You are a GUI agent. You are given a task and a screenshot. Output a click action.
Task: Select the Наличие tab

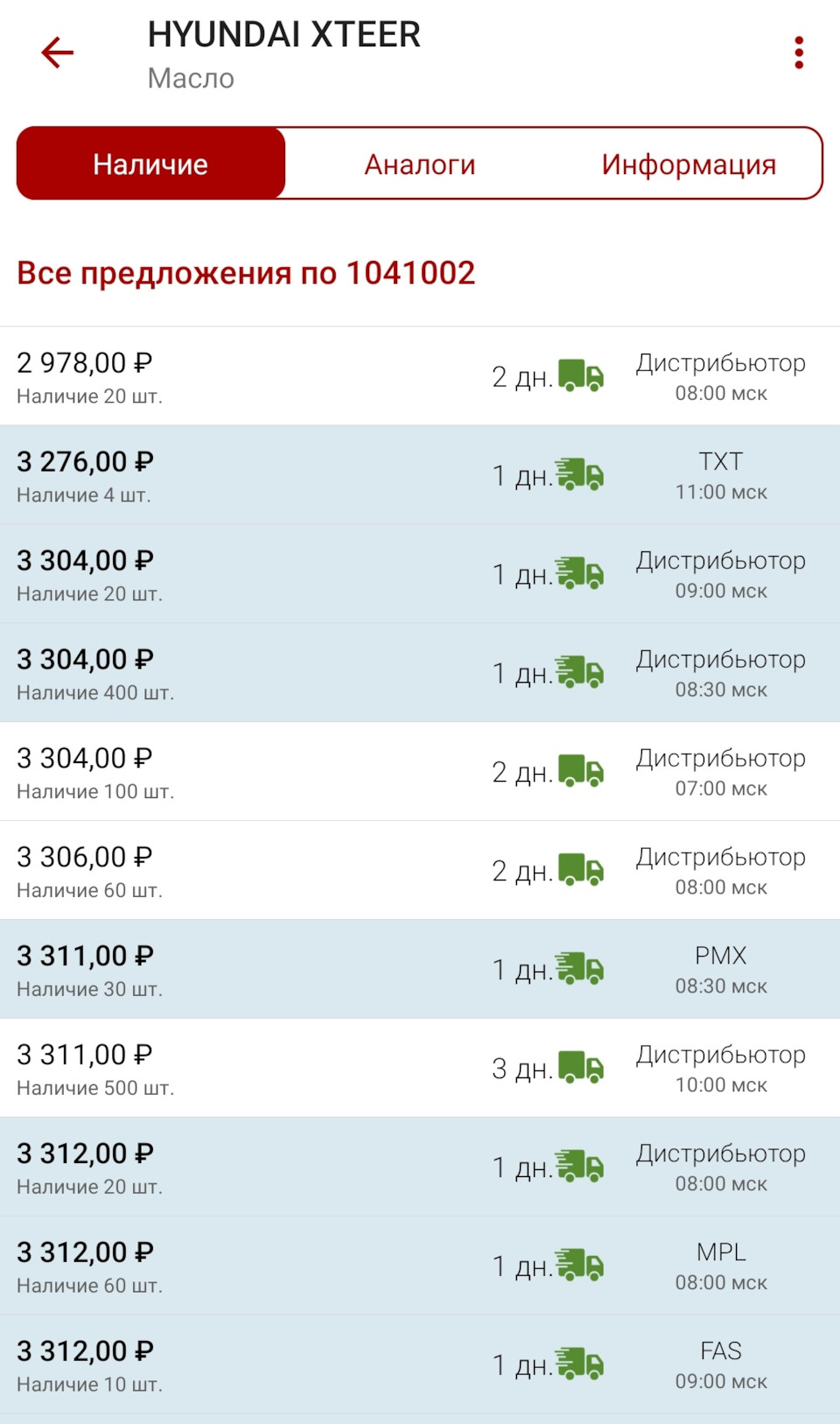click(x=150, y=164)
